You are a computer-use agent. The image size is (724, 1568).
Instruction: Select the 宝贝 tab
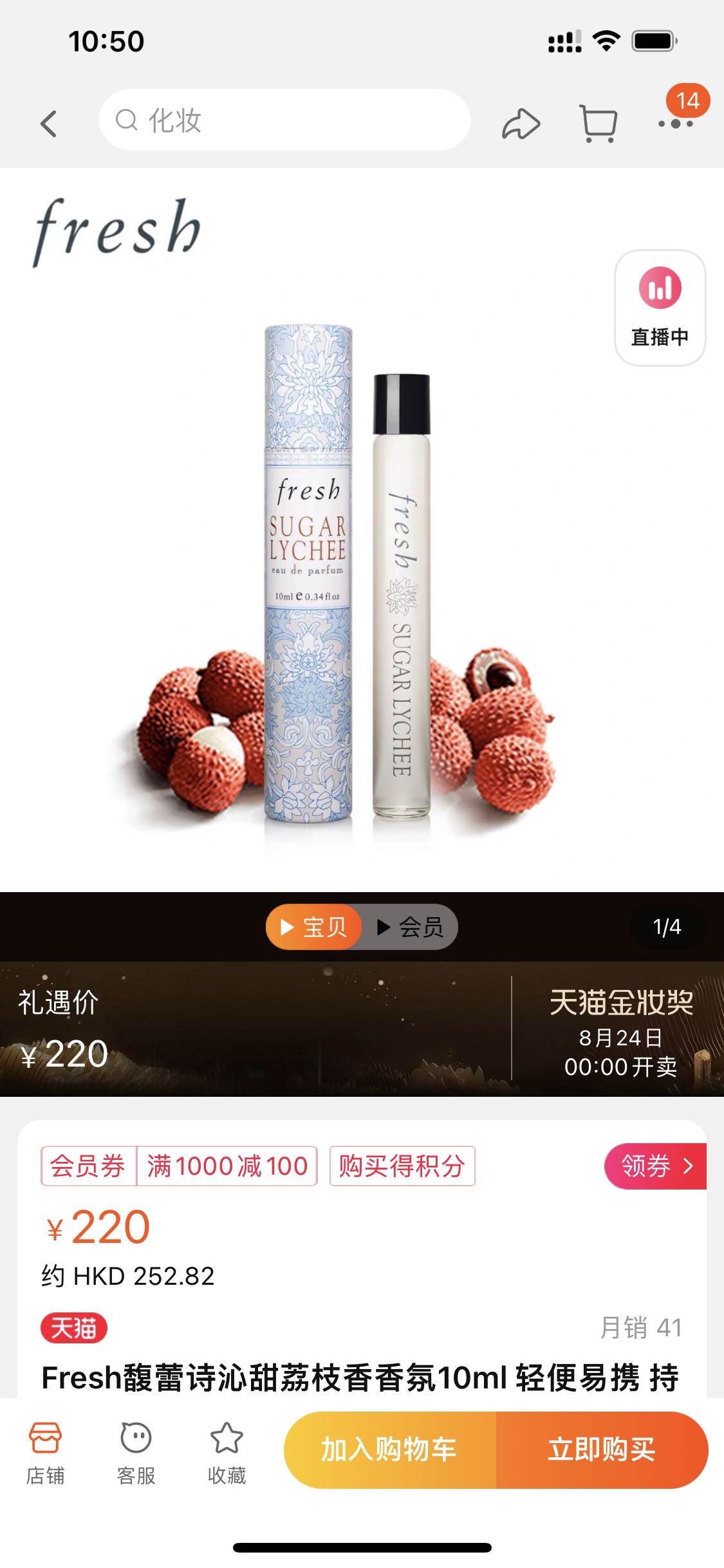click(x=313, y=927)
